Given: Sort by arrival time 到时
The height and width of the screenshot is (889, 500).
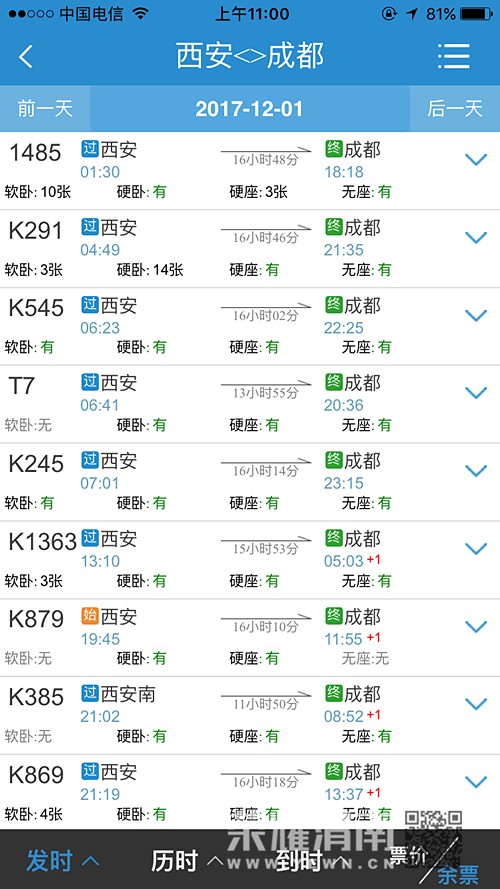Looking at the screenshot, I should click(313, 861).
